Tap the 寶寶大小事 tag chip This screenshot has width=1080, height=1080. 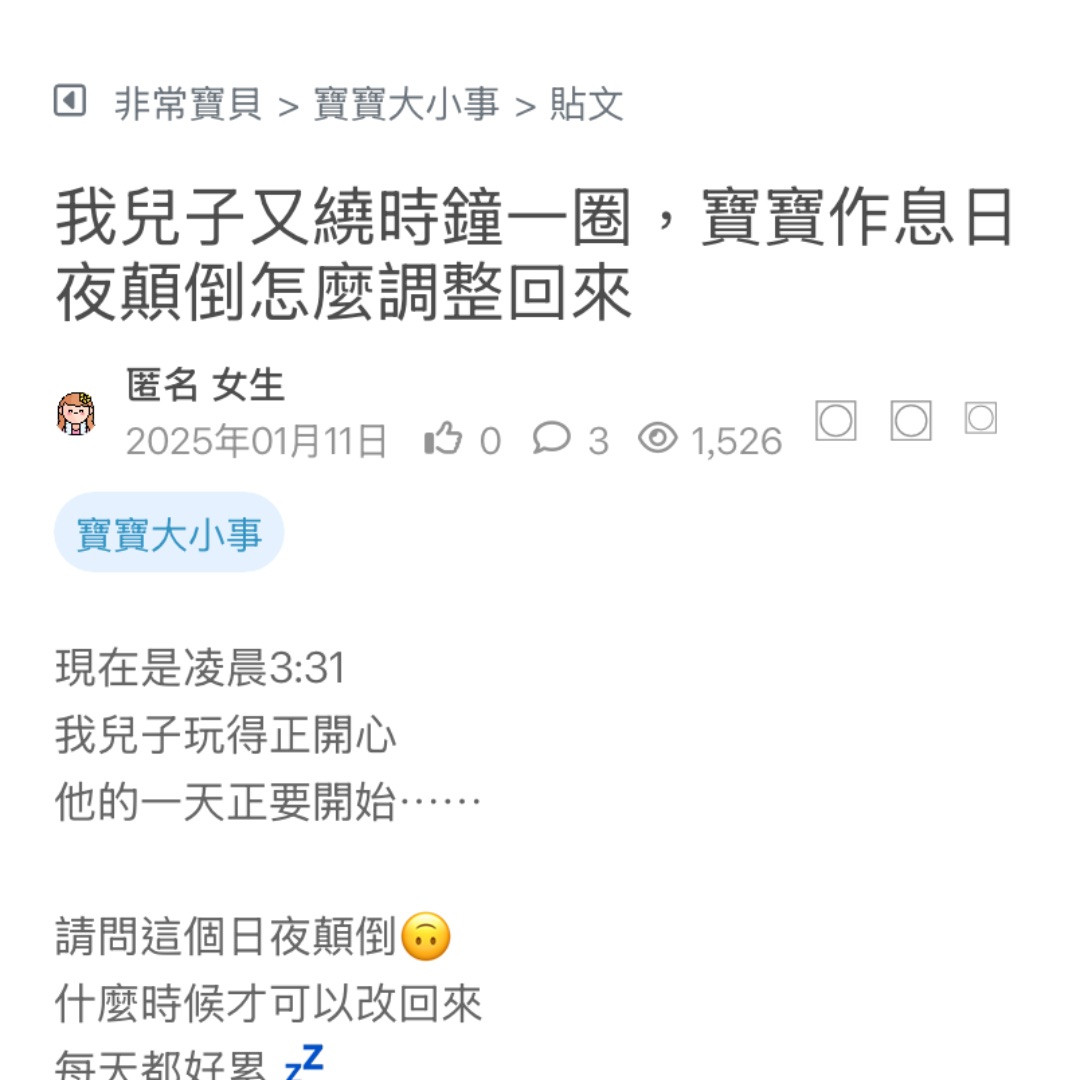(x=169, y=533)
